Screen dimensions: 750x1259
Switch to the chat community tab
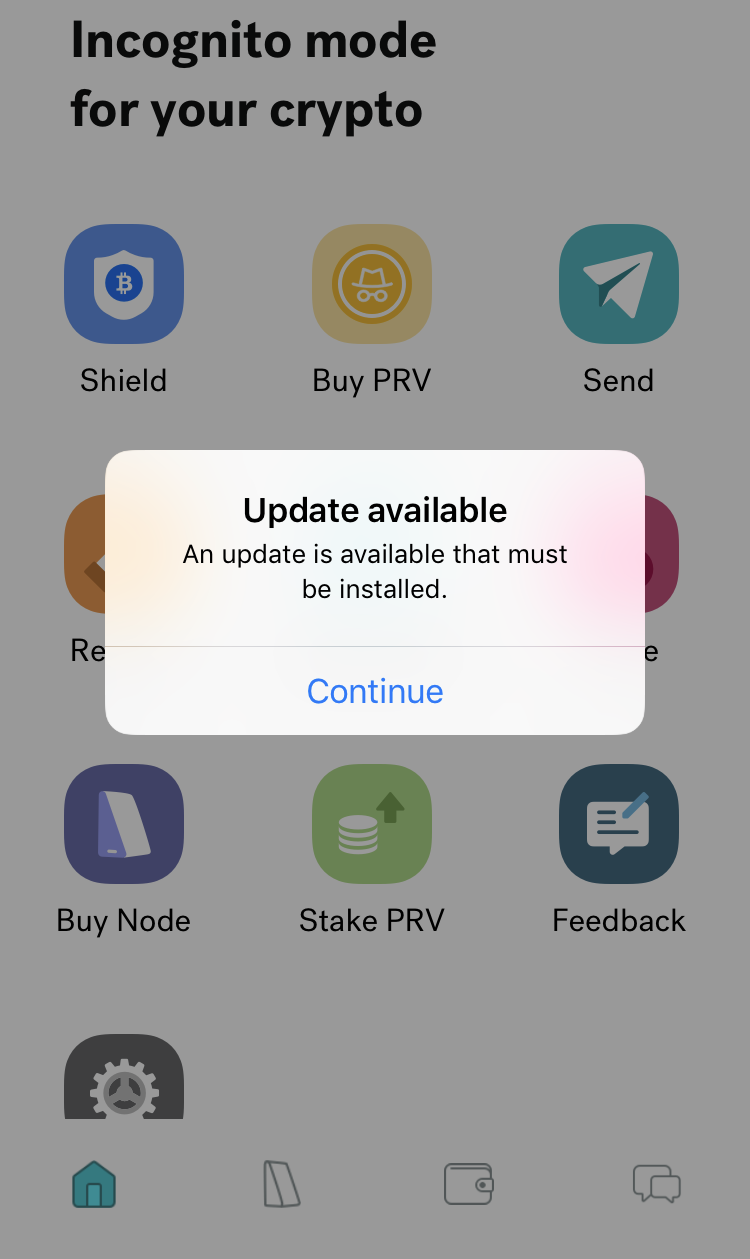pos(657,1185)
